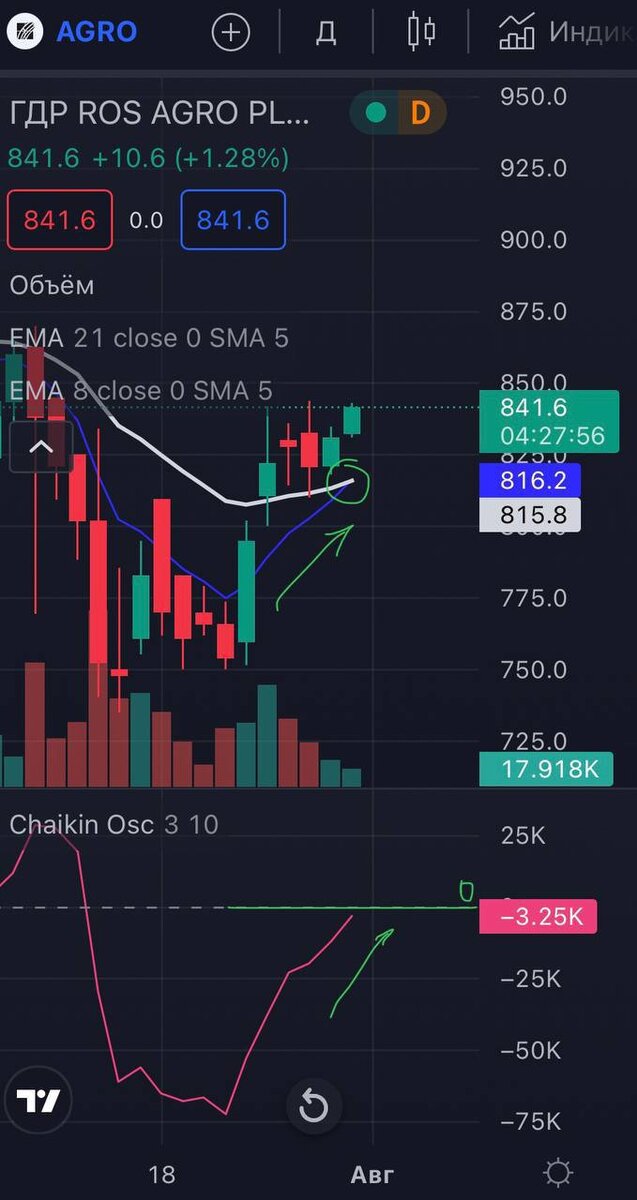The width and height of the screenshot is (637, 1200).
Task: Collapse the indicator legend with the chevron
Action: pos(41,447)
